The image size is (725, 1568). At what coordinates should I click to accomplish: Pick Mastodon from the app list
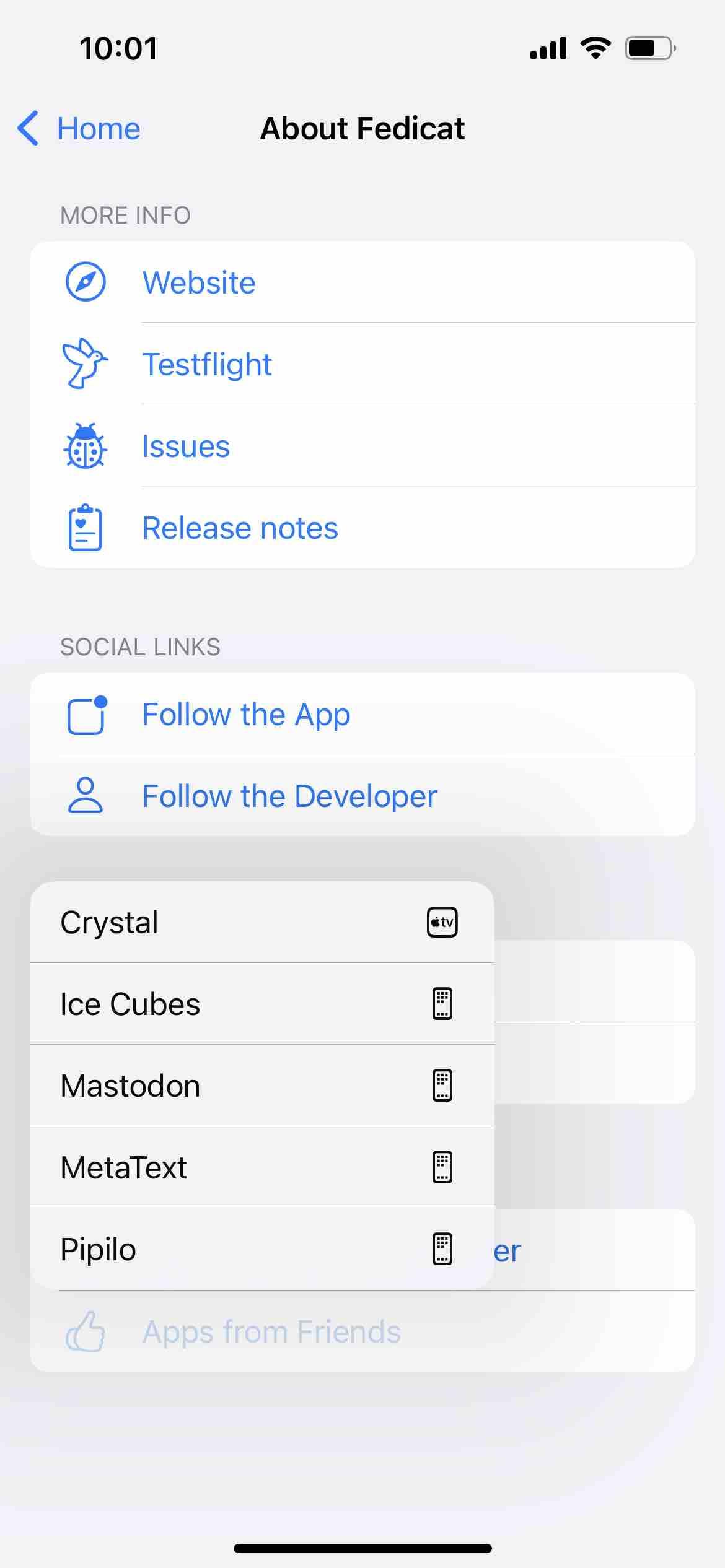[261, 1086]
